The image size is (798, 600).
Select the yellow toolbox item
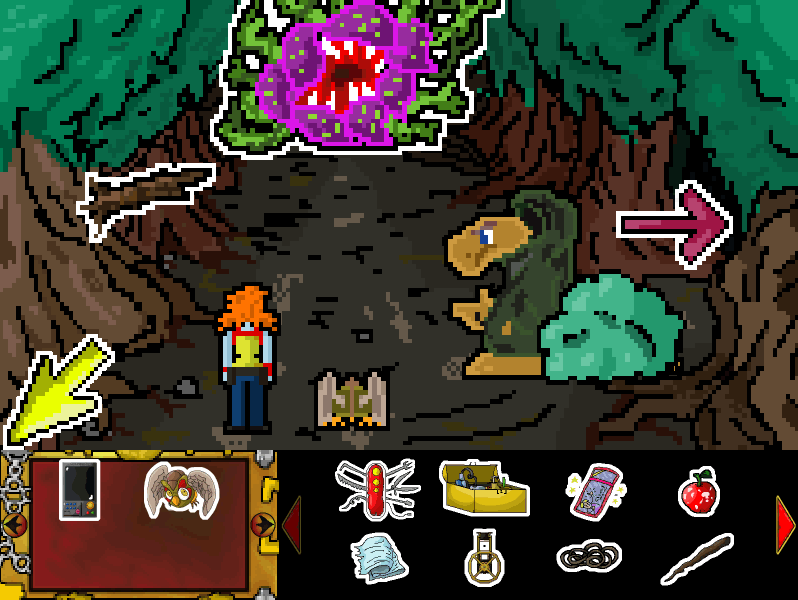[484, 488]
